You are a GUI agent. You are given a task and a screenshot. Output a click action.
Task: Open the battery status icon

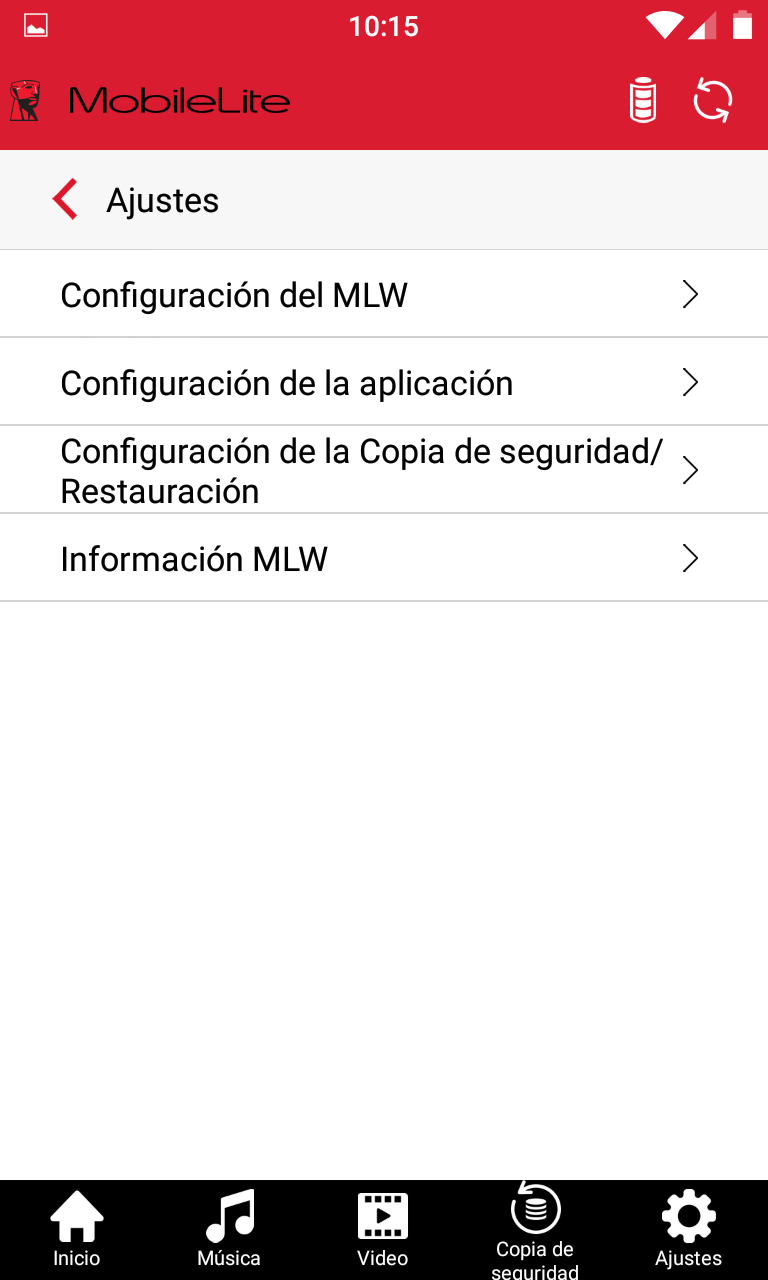(x=643, y=101)
